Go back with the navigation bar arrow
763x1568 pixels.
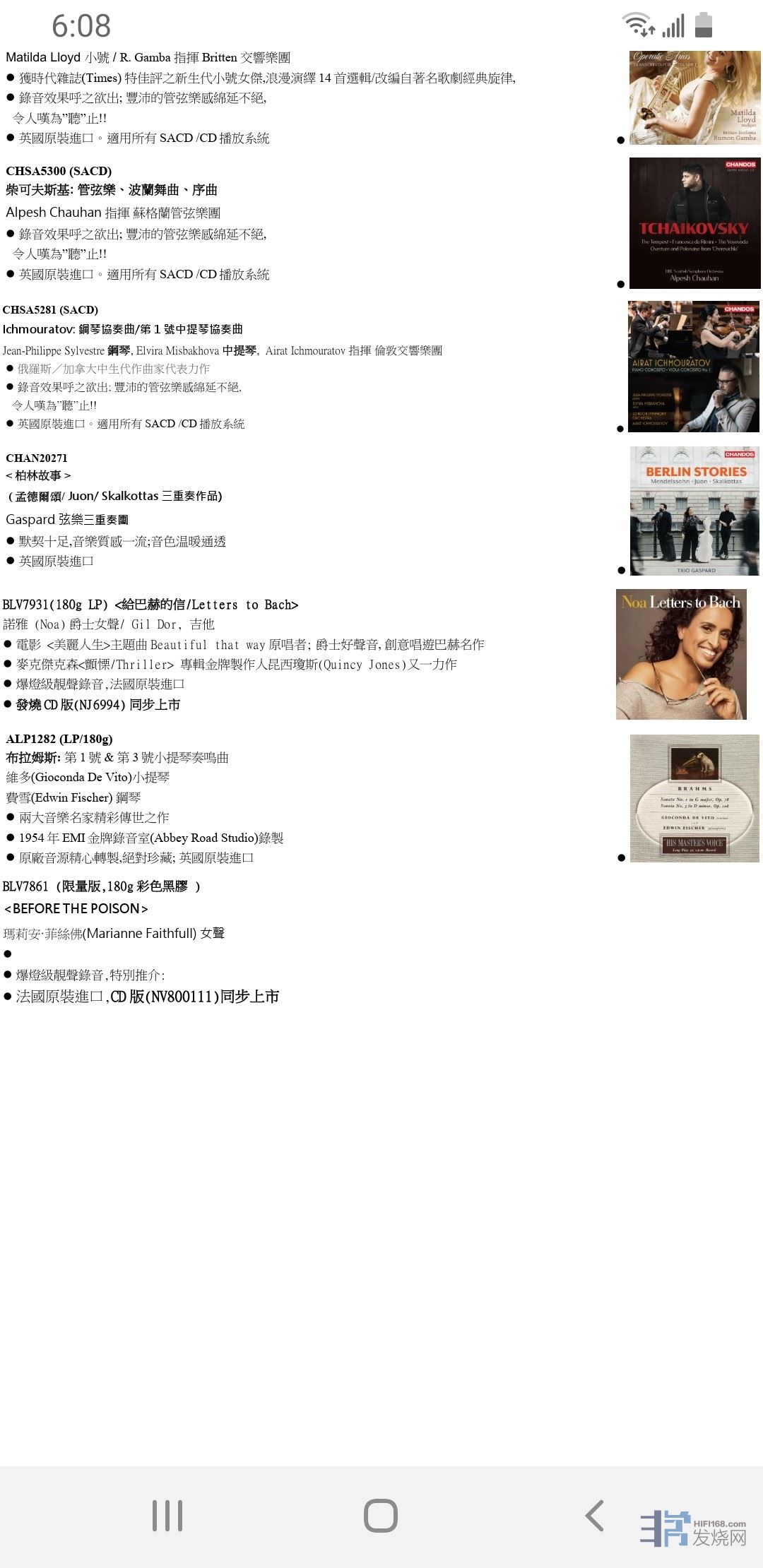click(x=595, y=1516)
